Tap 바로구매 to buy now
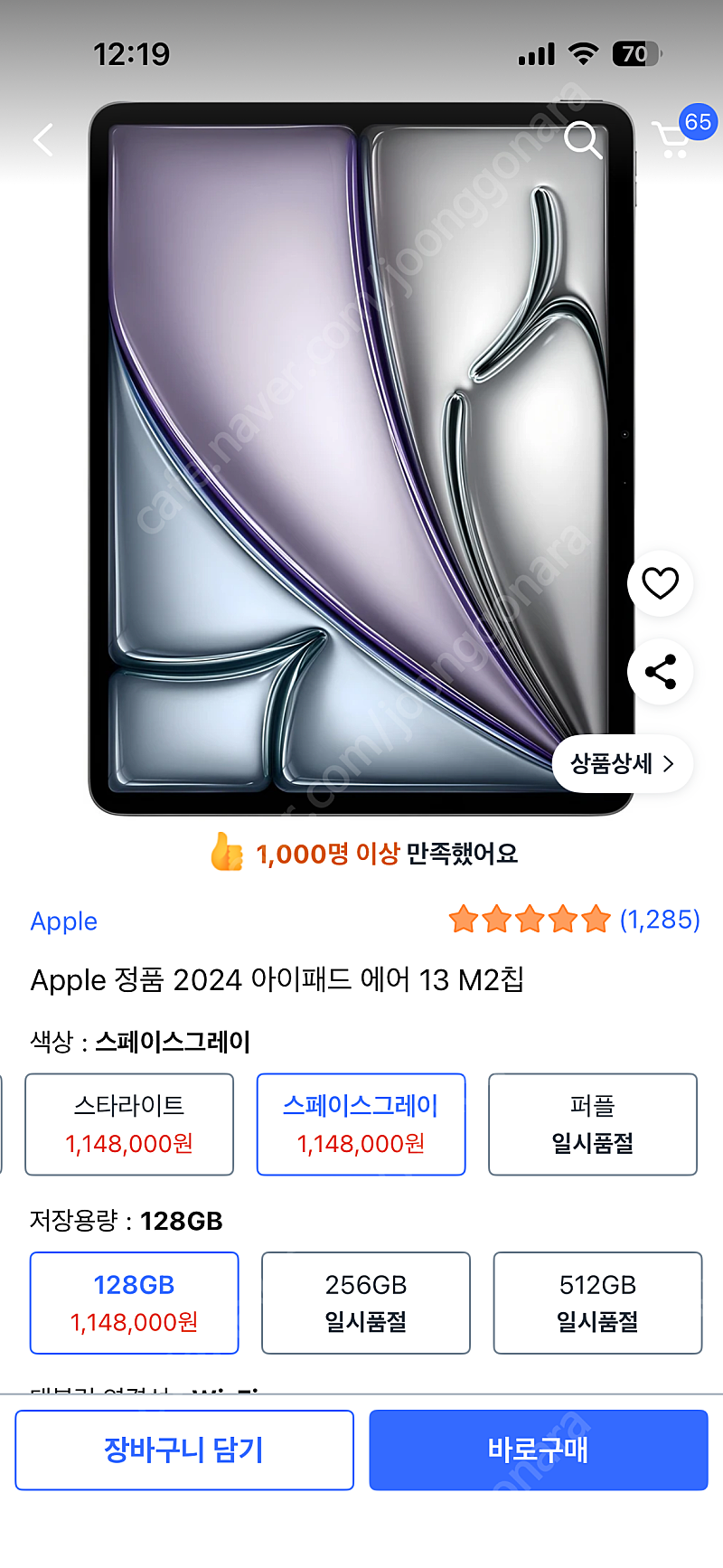723x1568 pixels. tap(539, 1450)
